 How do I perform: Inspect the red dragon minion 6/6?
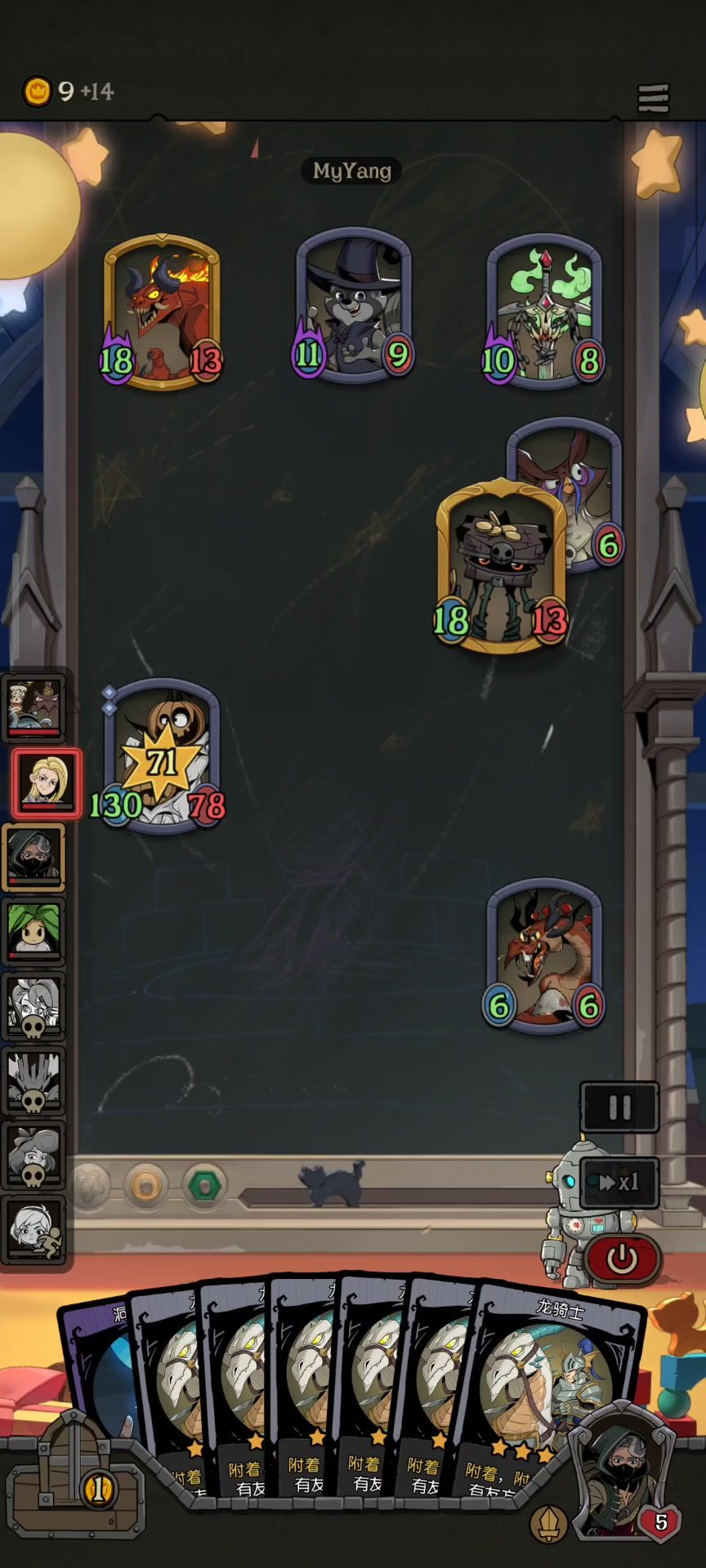(544, 955)
